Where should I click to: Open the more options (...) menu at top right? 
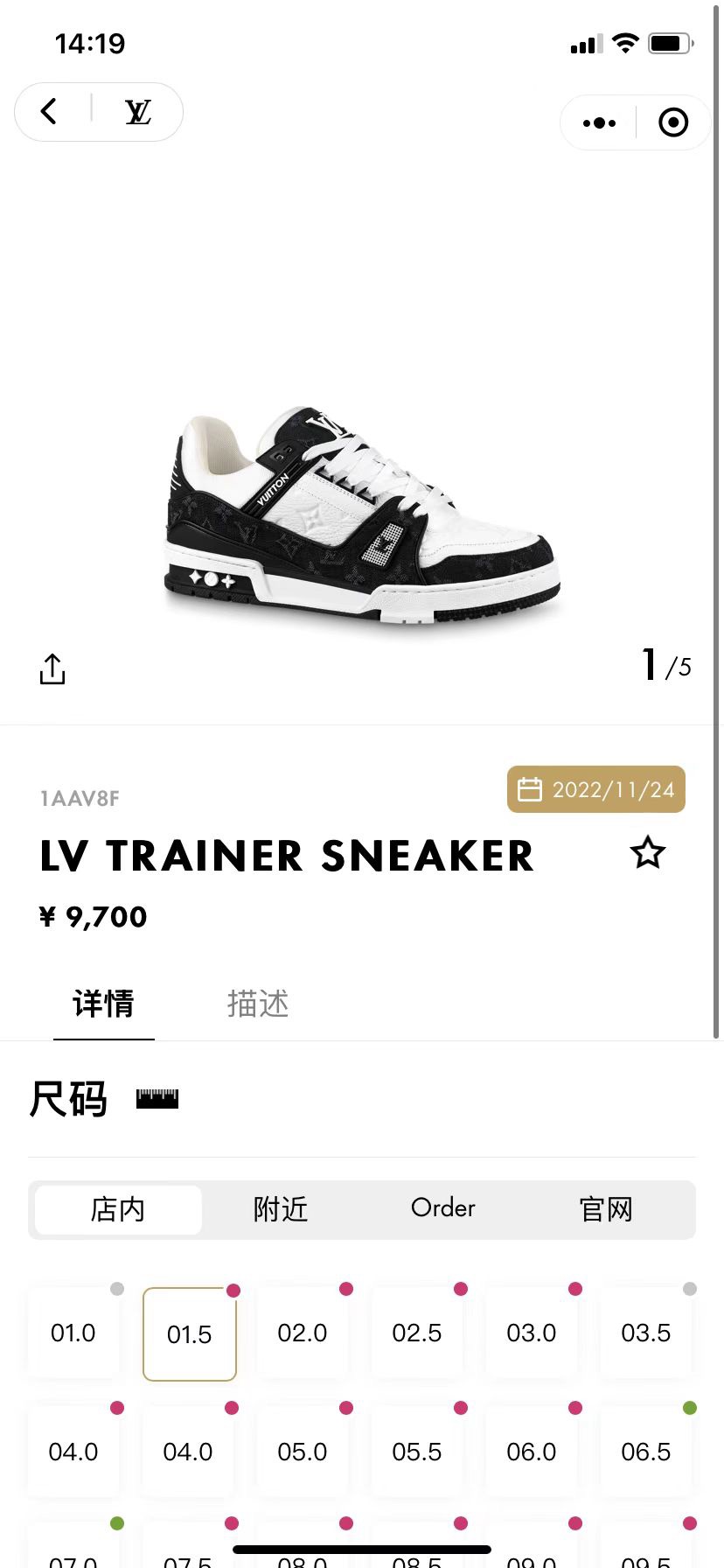pyautogui.click(x=598, y=122)
